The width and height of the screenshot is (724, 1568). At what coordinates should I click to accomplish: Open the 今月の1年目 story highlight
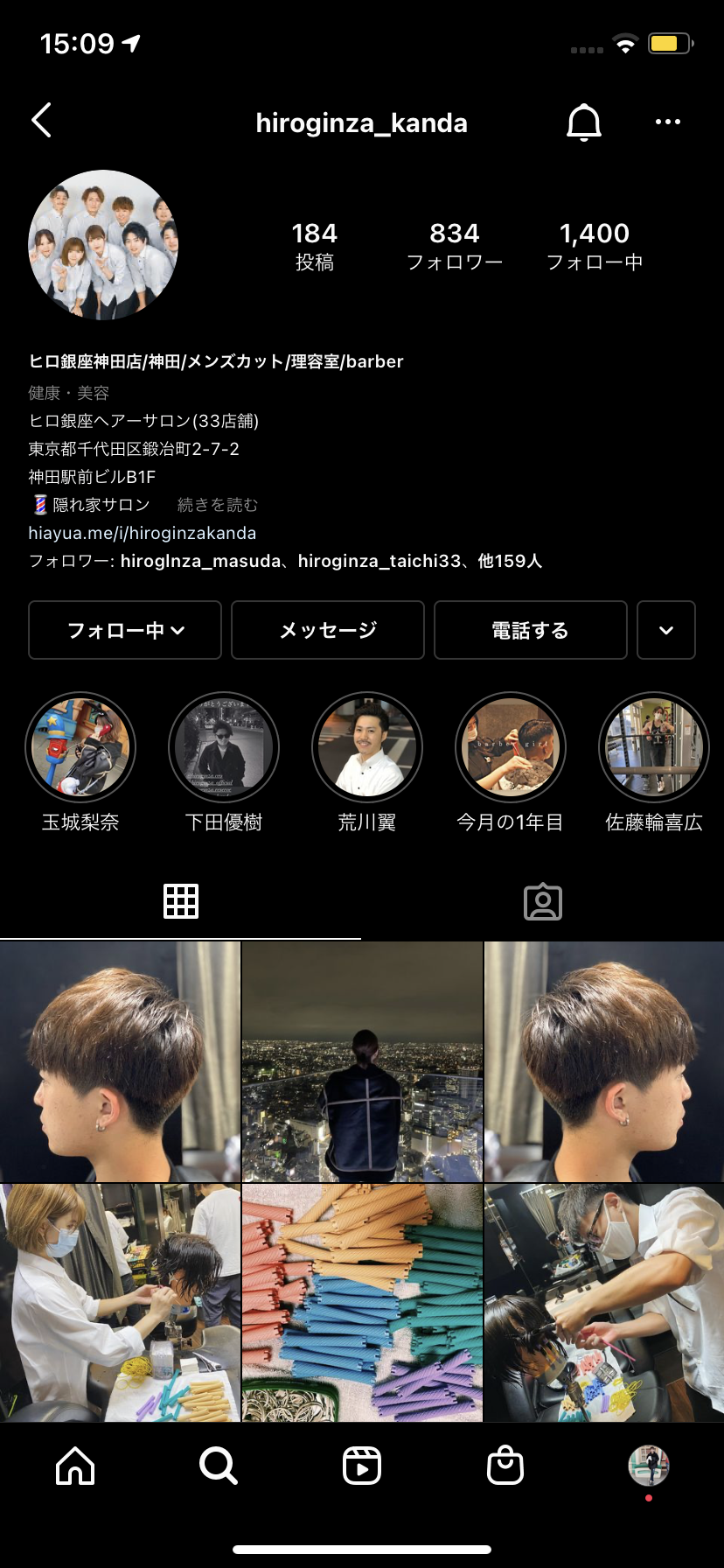coord(511,748)
